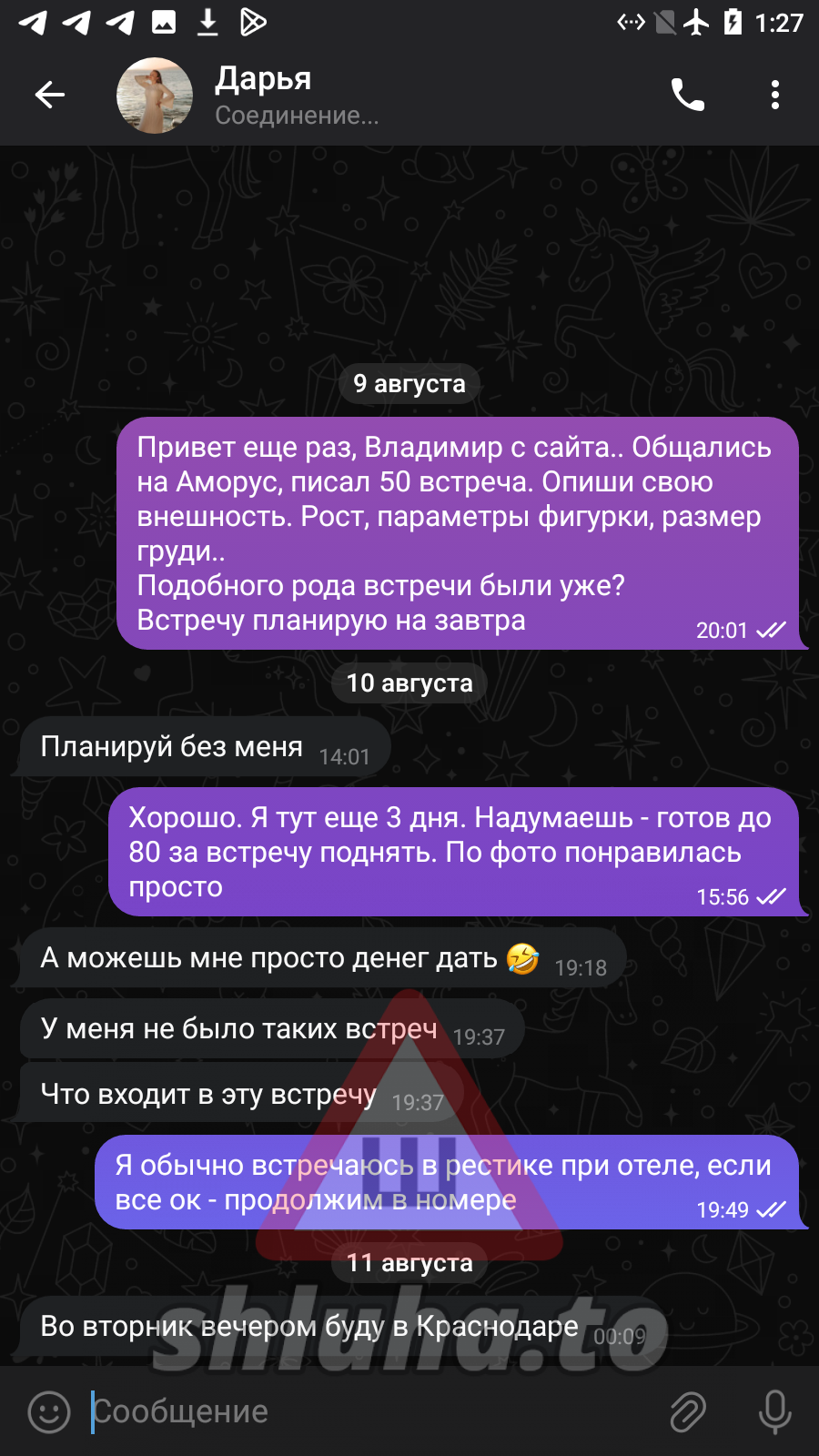Image resolution: width=819 pixels, height=1456 pixels.
Task: Open Дарья's profile from the avatar
Action: point(155,96)
